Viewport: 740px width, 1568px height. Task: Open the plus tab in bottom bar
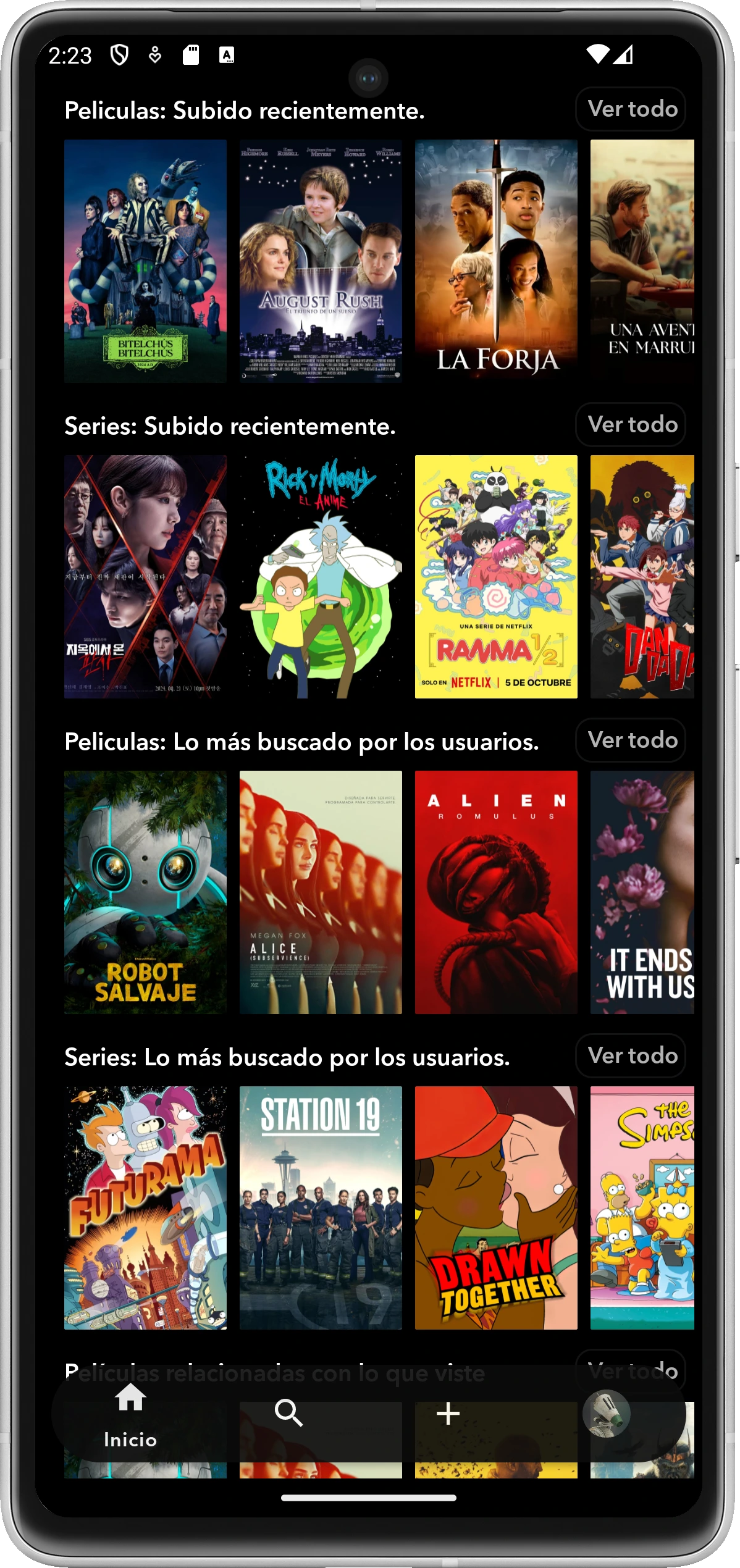[x=448, y=1413]
